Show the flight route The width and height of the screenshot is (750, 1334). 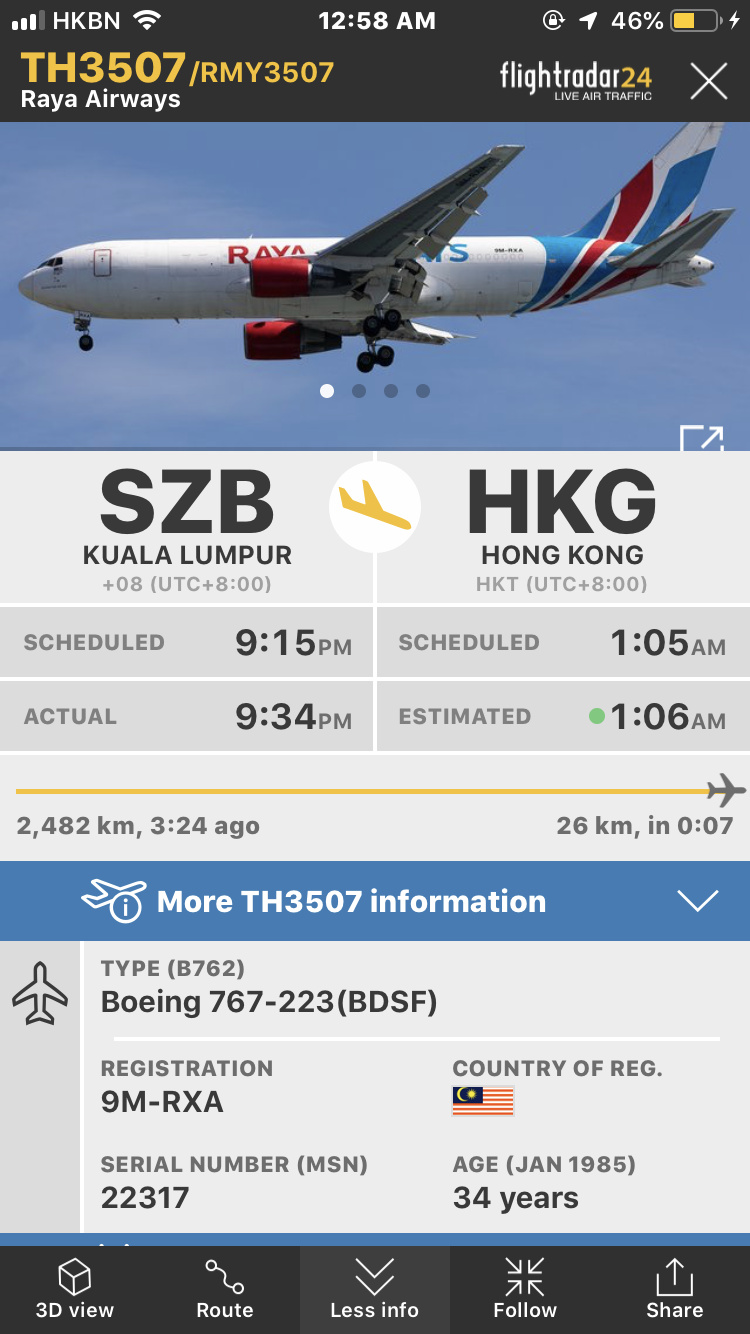(225, 1289)
